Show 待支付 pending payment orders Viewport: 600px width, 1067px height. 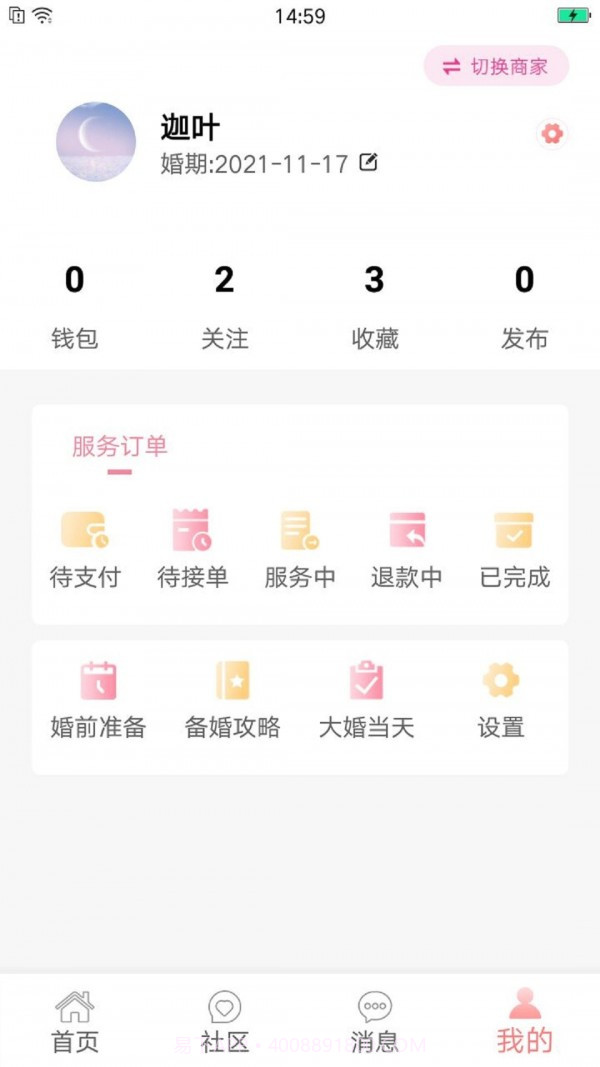tap(85, 548)
